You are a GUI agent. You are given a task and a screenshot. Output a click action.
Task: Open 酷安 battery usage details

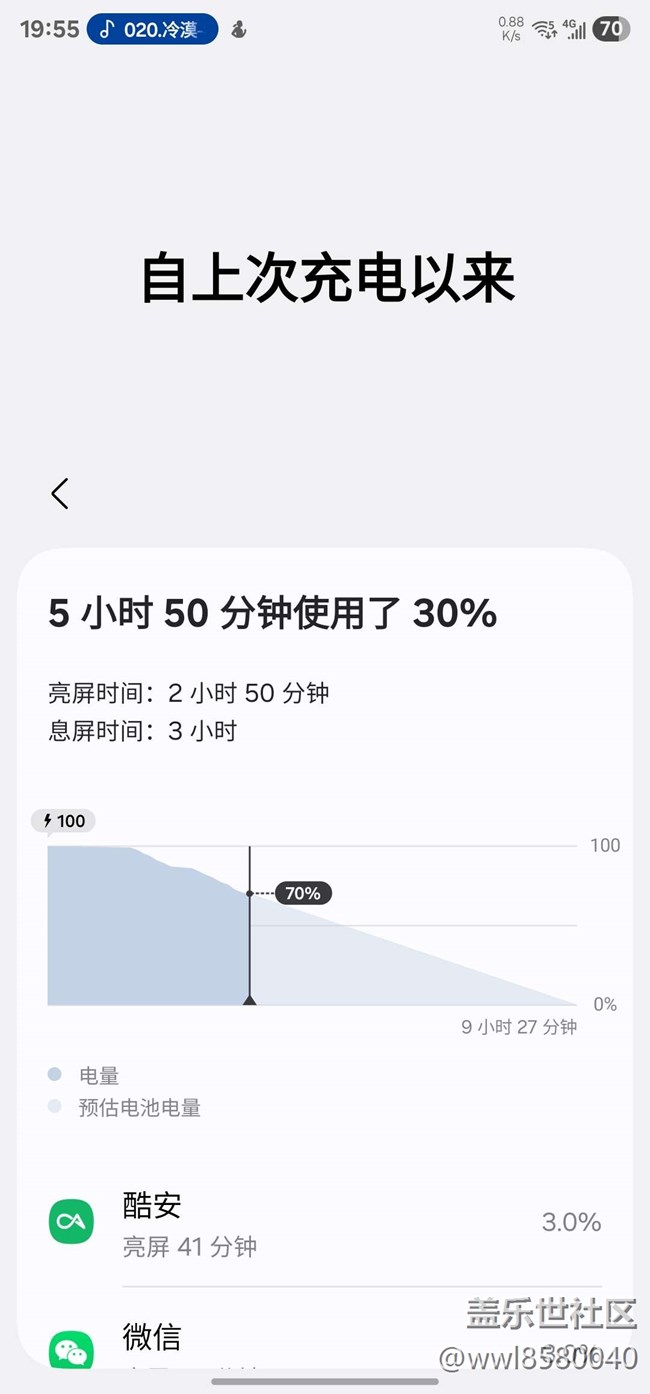pyautogui.click(x=325, y=1223)
